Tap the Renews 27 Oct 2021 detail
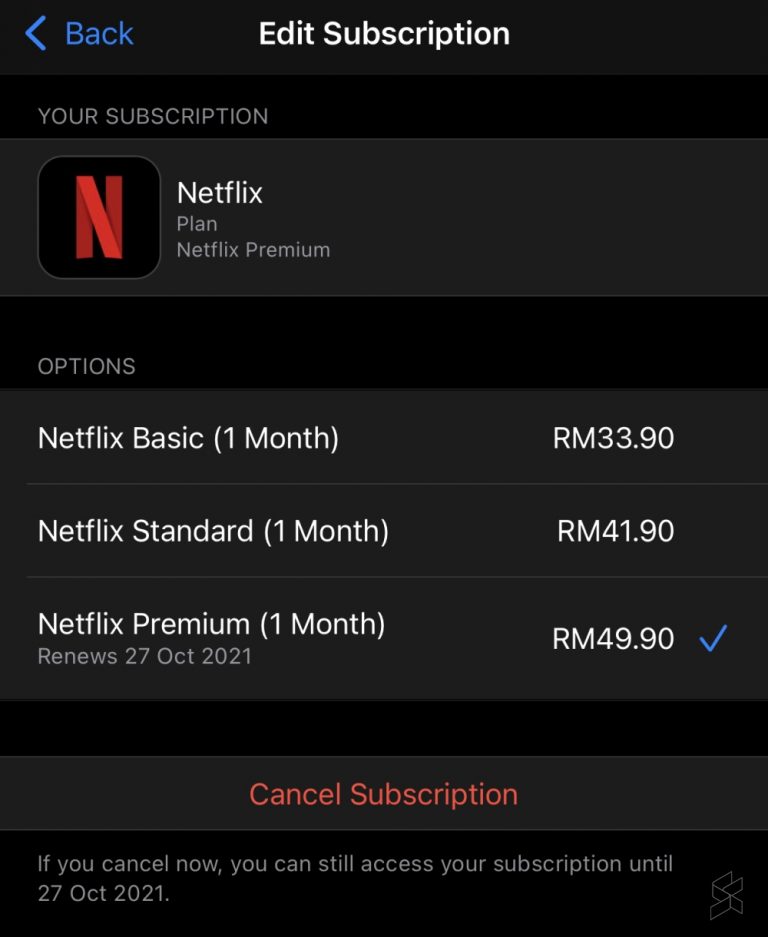The height and width of the screenshot is (937, 768). click(x=143, y=656)
